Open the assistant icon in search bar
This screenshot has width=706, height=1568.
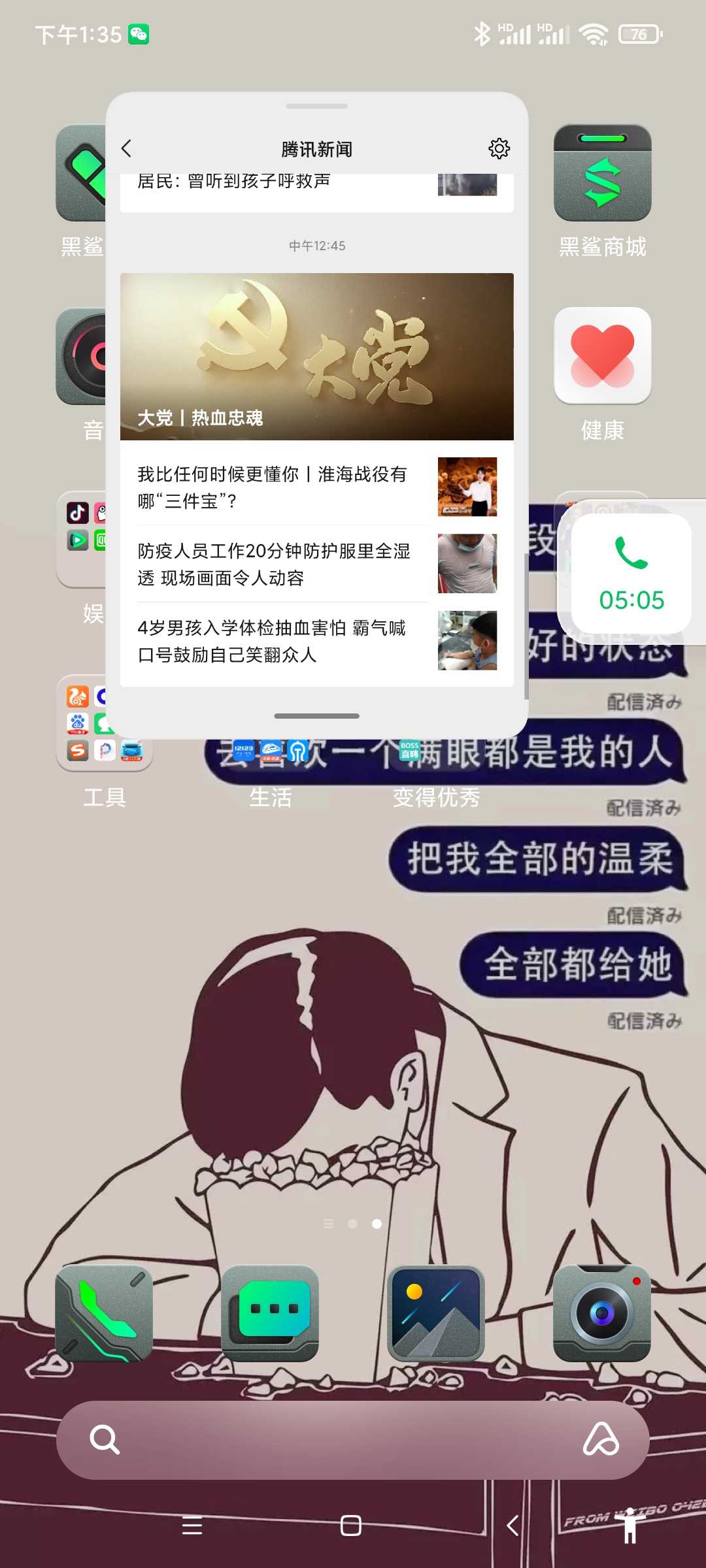pyautogui.click(x=601, y=1439)
